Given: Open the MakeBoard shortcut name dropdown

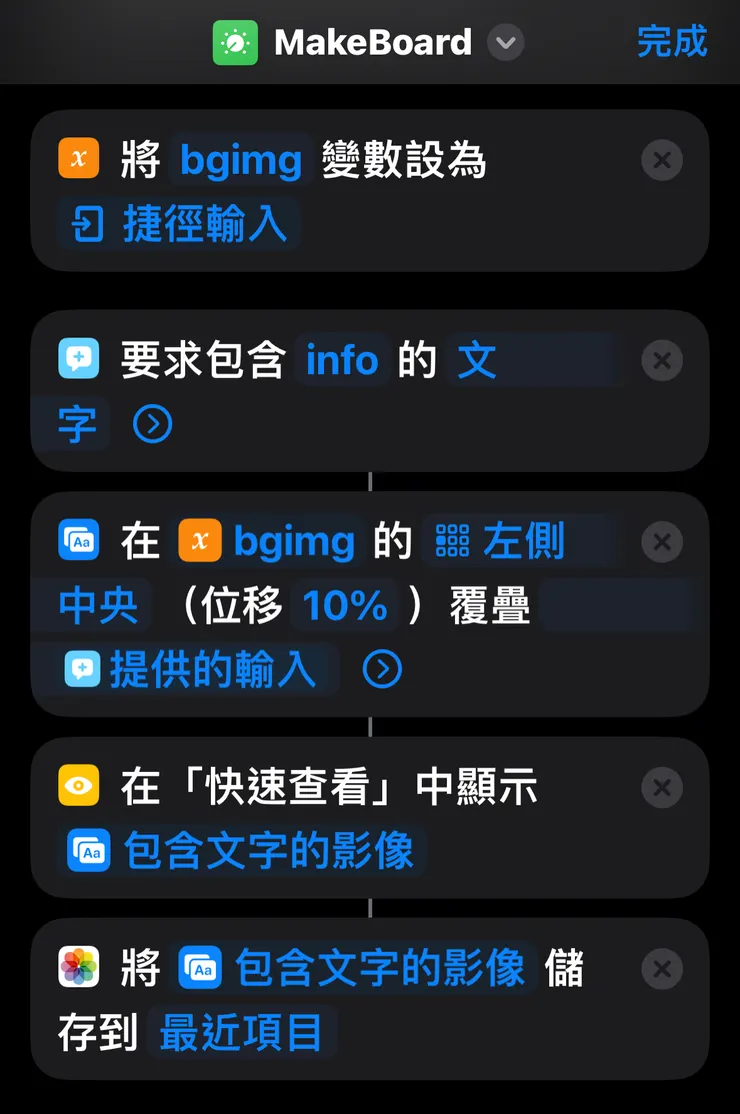Looking at the screenshot, I should pos(505,42).
